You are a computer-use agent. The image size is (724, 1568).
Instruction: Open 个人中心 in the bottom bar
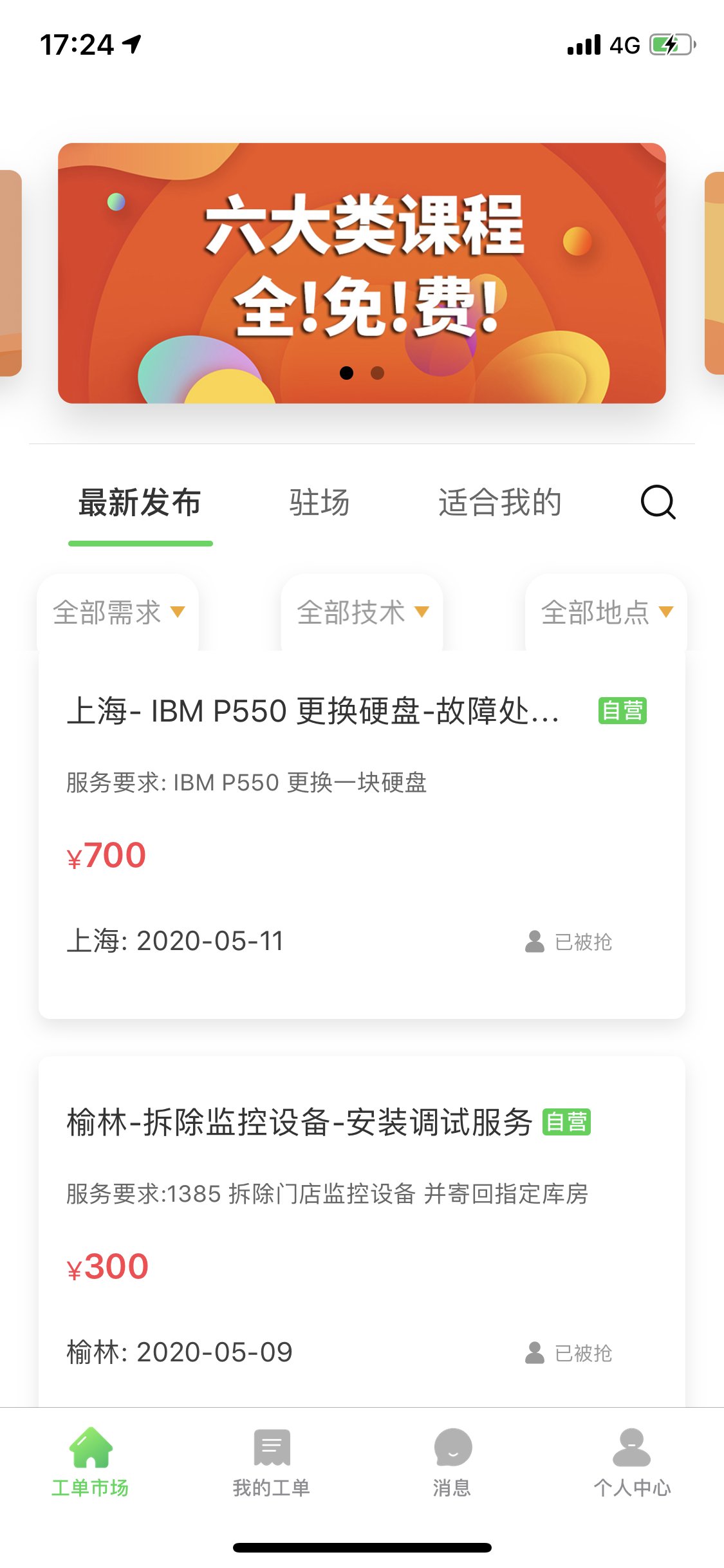(632, 1462)
